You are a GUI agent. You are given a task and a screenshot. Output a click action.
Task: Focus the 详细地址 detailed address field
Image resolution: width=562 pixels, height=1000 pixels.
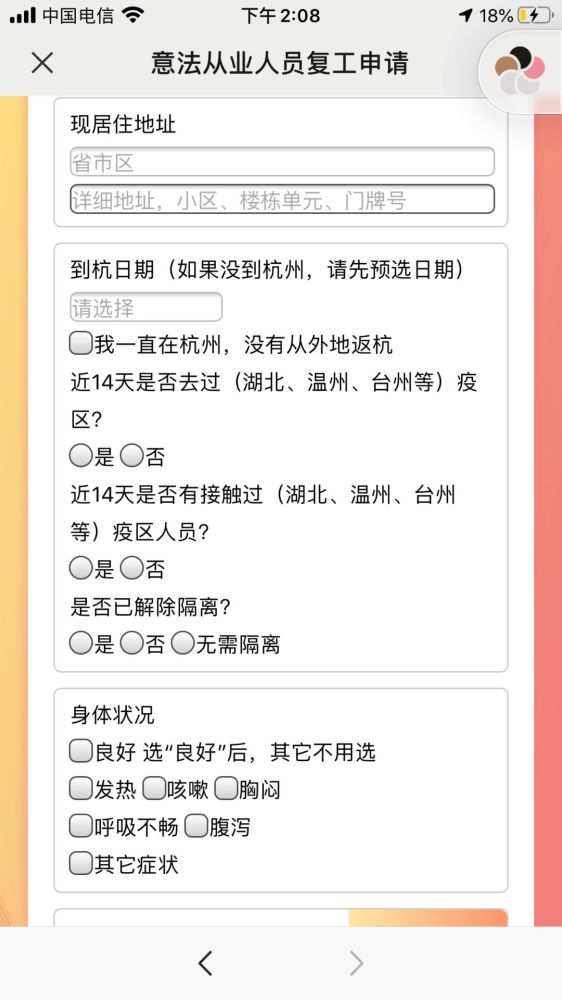282,199
